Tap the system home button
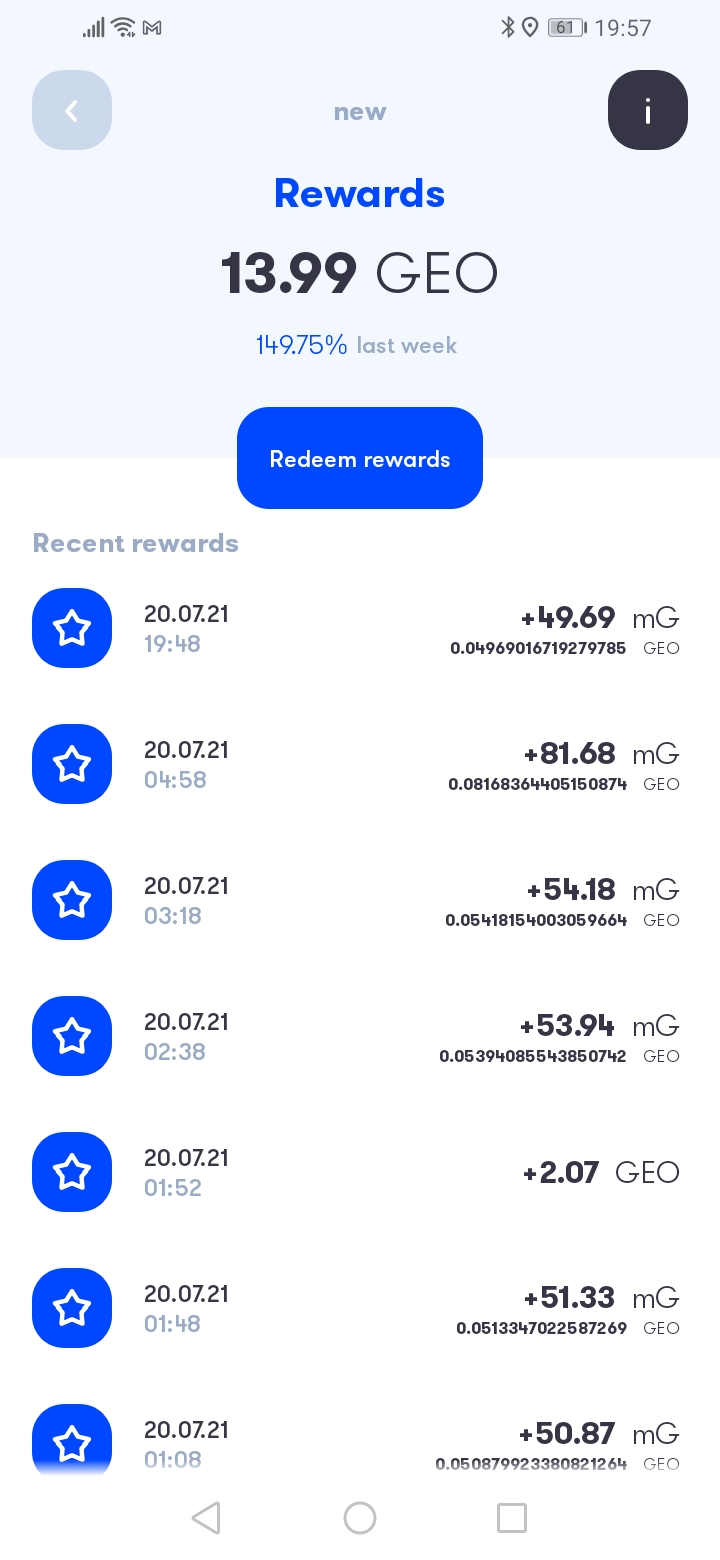The image size is (720, 1560). (360, 1518)
